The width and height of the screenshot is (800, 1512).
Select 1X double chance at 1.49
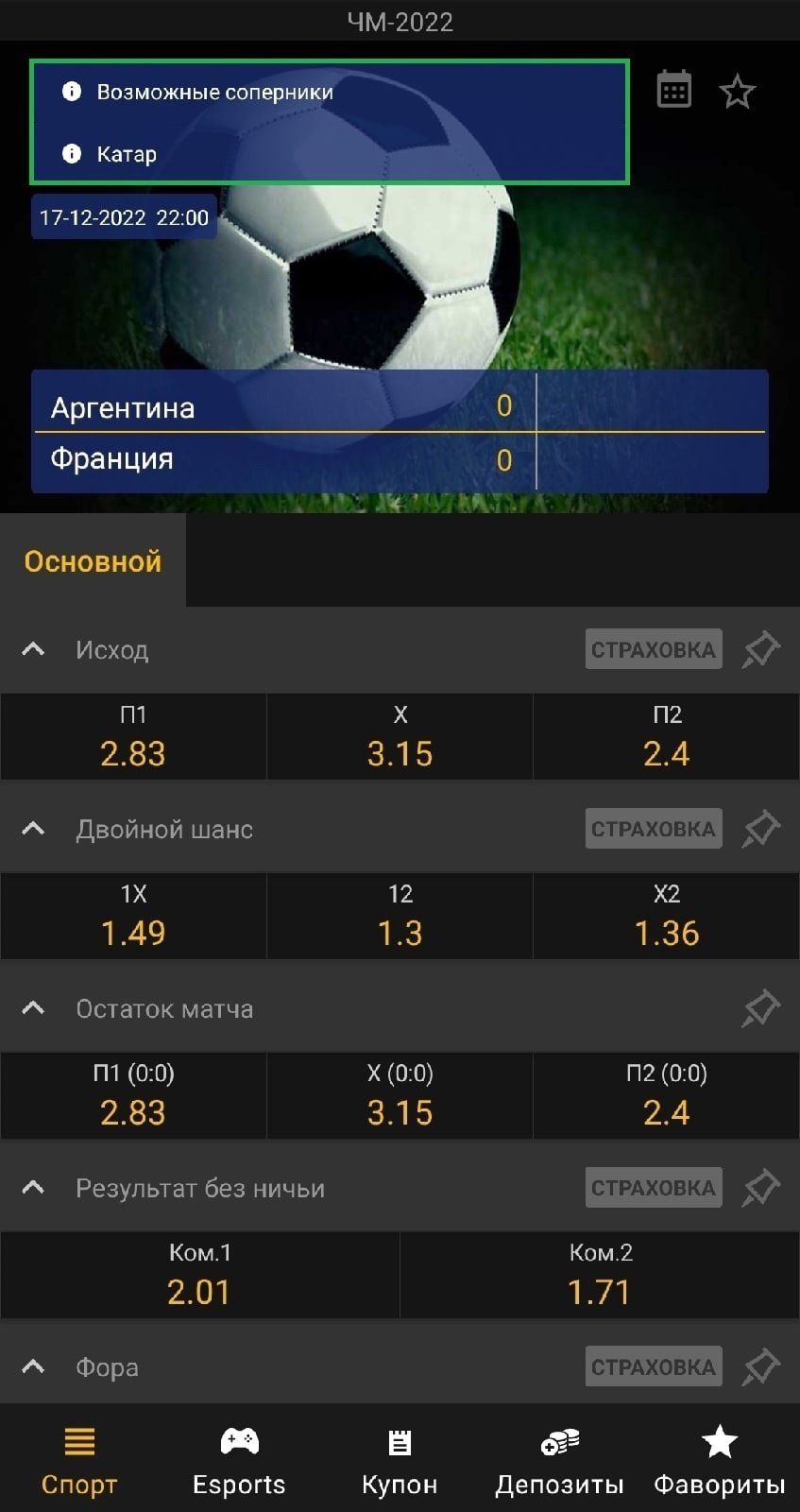pyautogui.click(x=133, y=917)
